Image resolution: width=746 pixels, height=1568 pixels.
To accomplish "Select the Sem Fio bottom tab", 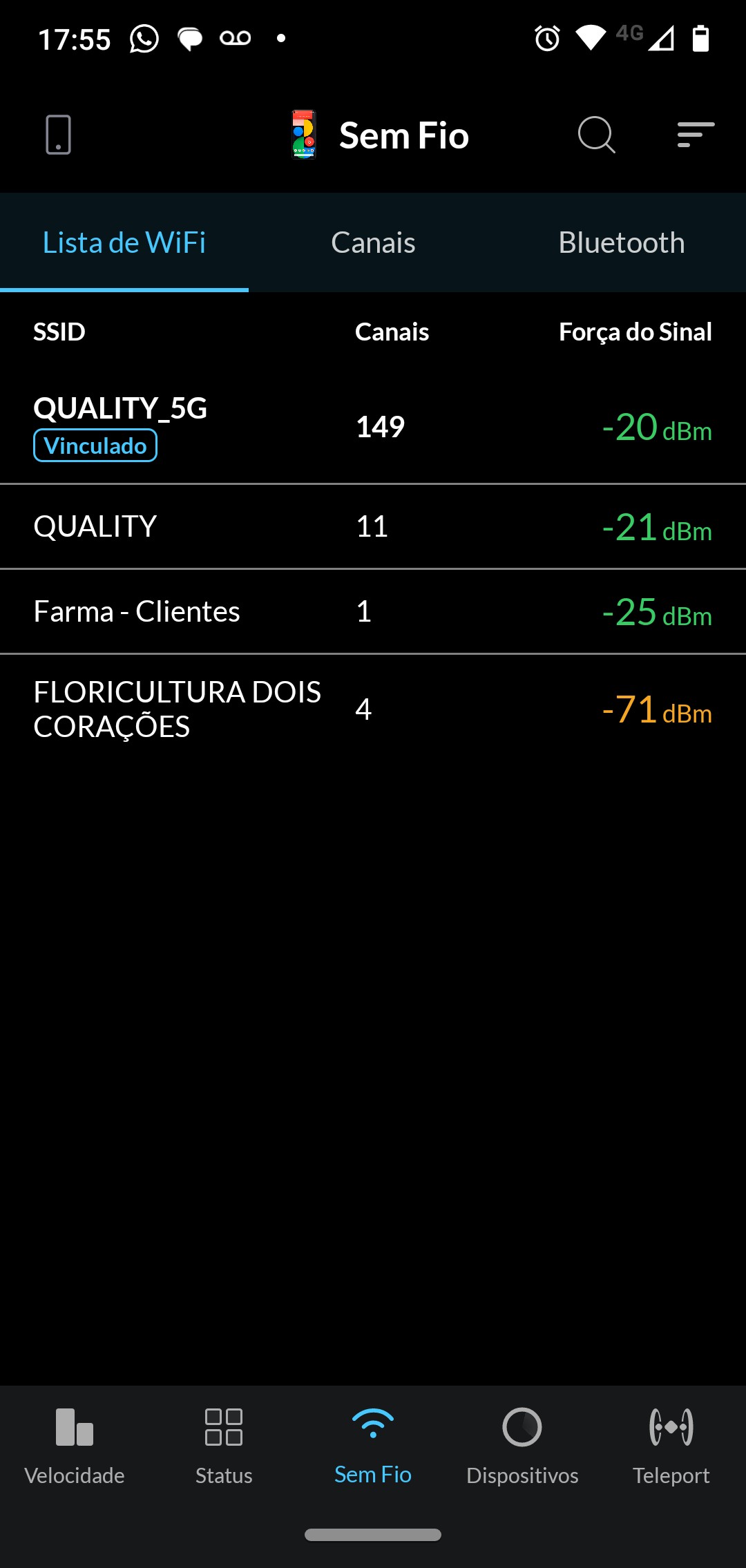I will [373, 1444].
